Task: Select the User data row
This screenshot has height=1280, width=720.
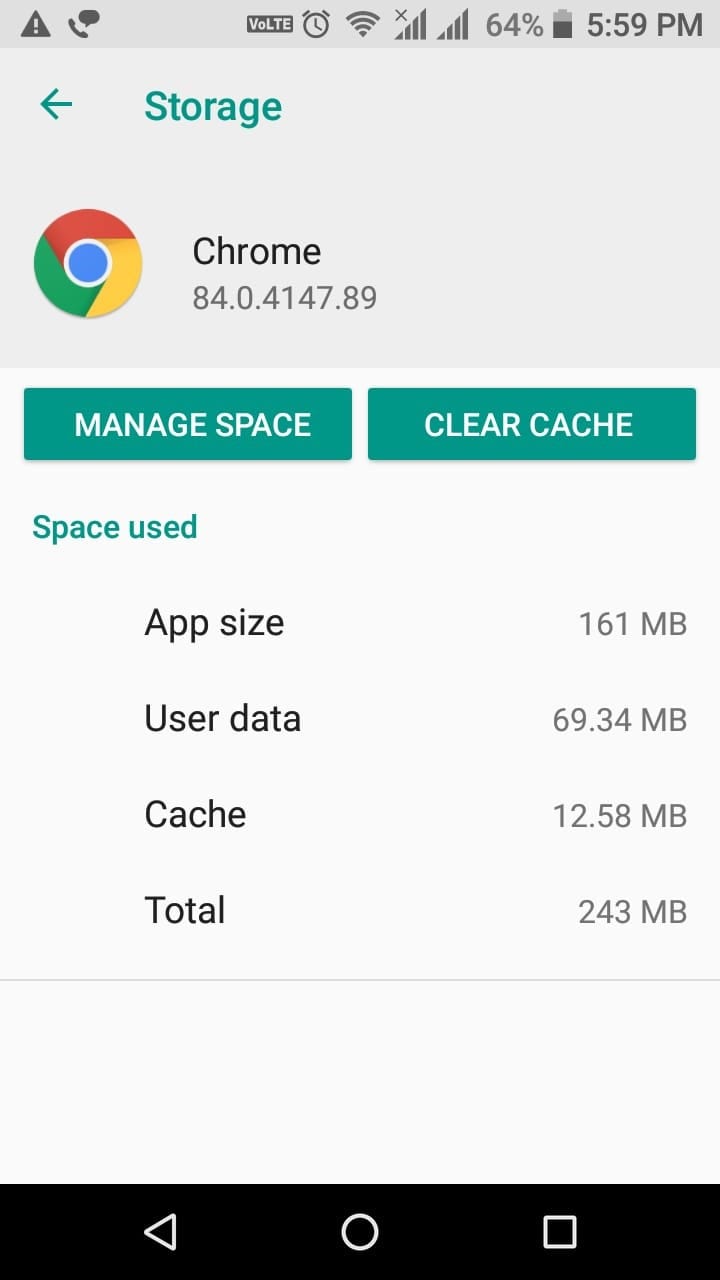Action: pyautogui.click(x=360, y=718)
